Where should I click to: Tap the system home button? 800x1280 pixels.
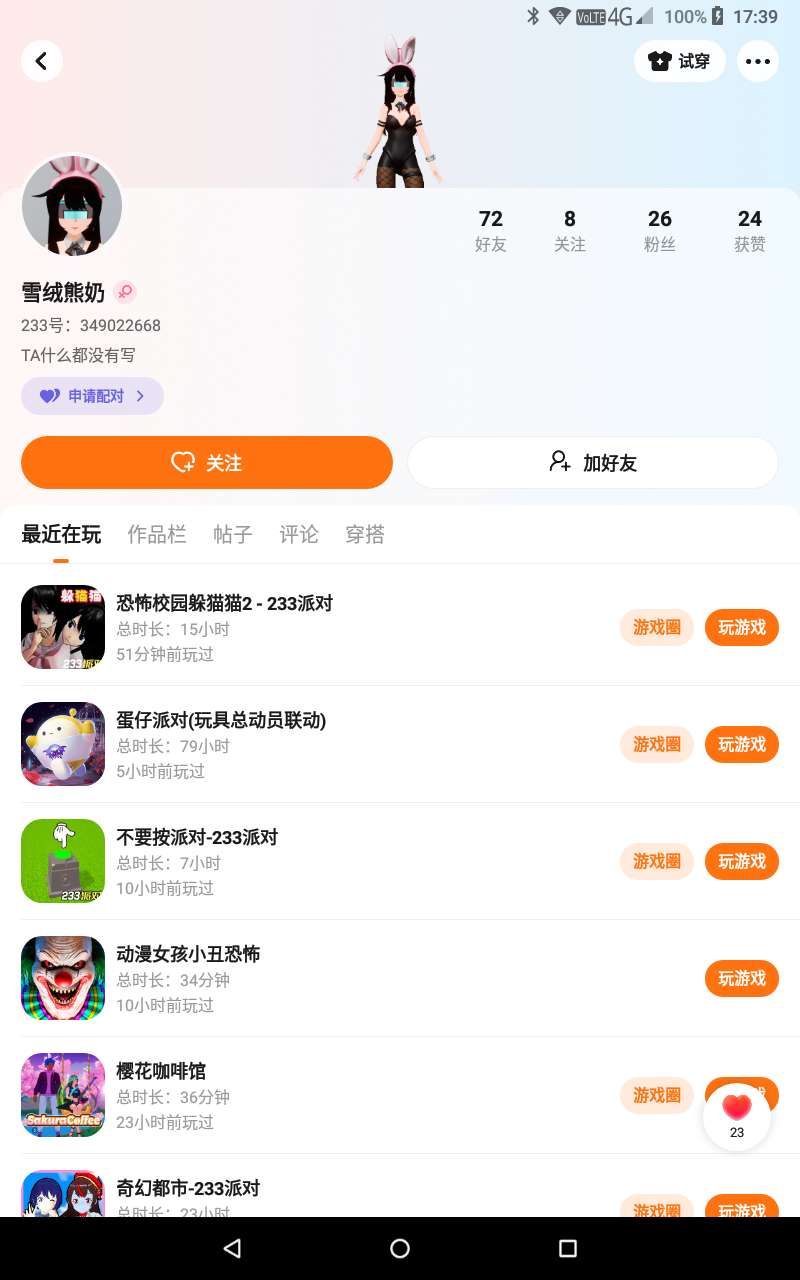[400, 1248]
